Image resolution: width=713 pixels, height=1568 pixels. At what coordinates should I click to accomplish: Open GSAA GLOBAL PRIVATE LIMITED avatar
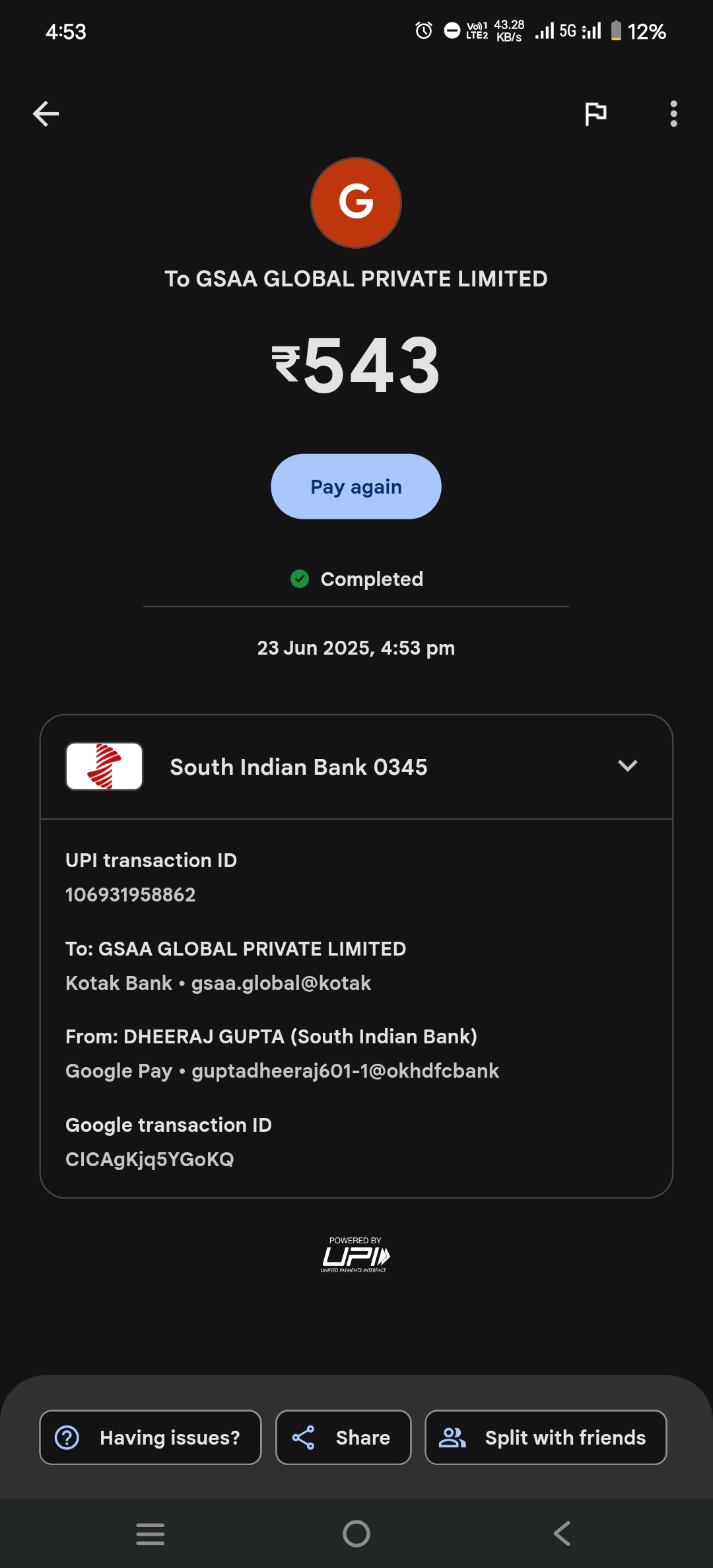click(356, 203)
